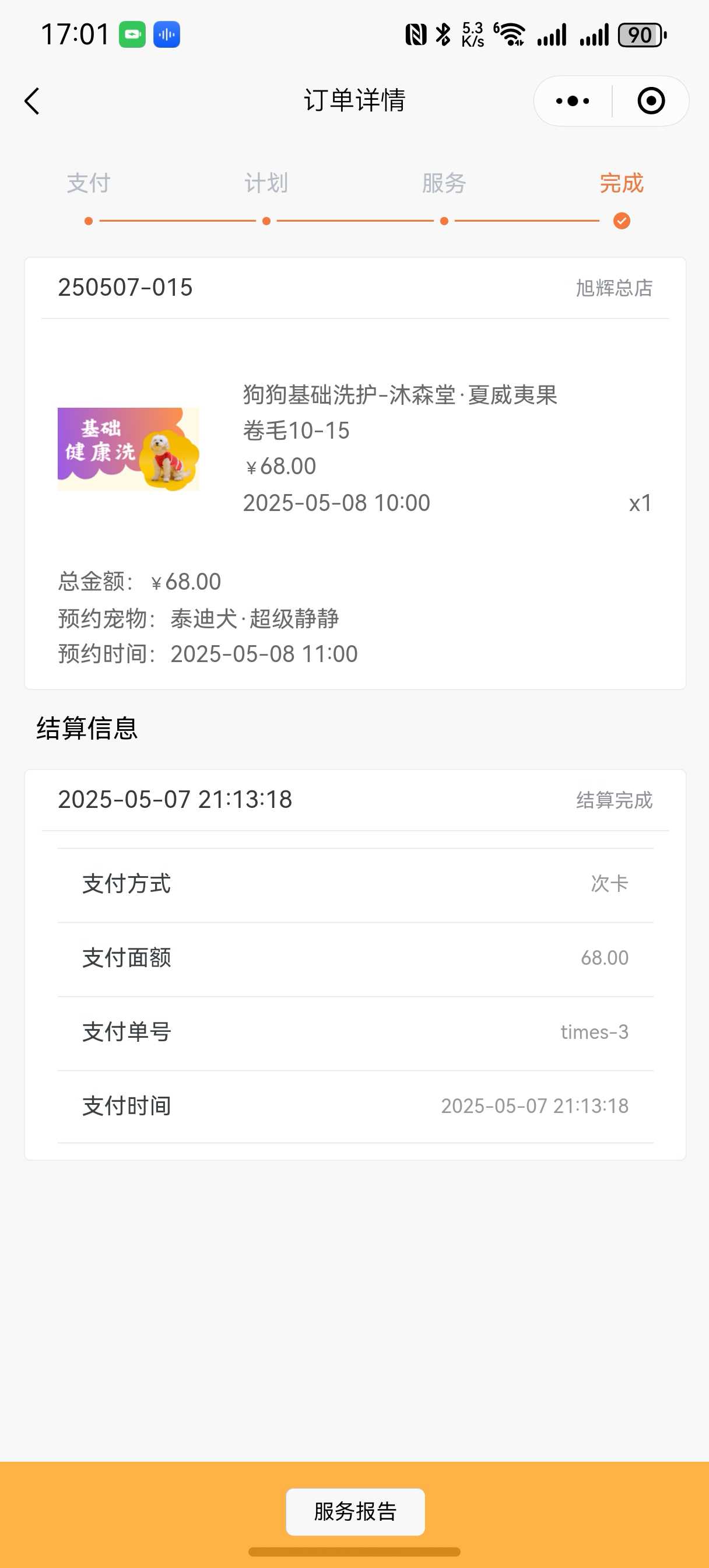This screenshot has width=709, height=1568.
Task: Close the mini program with the circle icon
Action: (x=651, y=101)
